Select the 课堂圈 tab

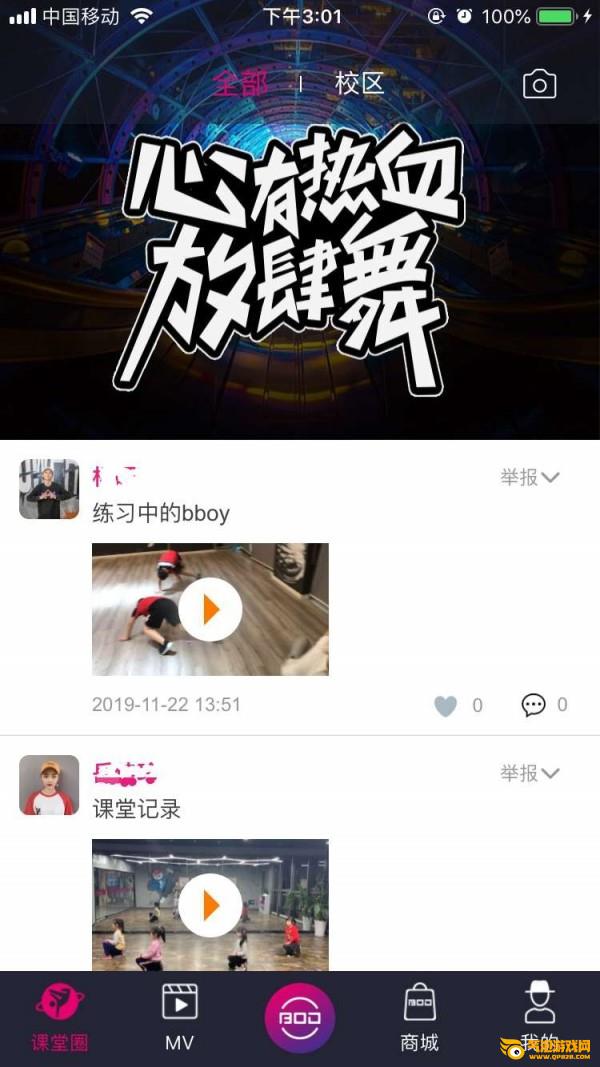pos(60,1018)
